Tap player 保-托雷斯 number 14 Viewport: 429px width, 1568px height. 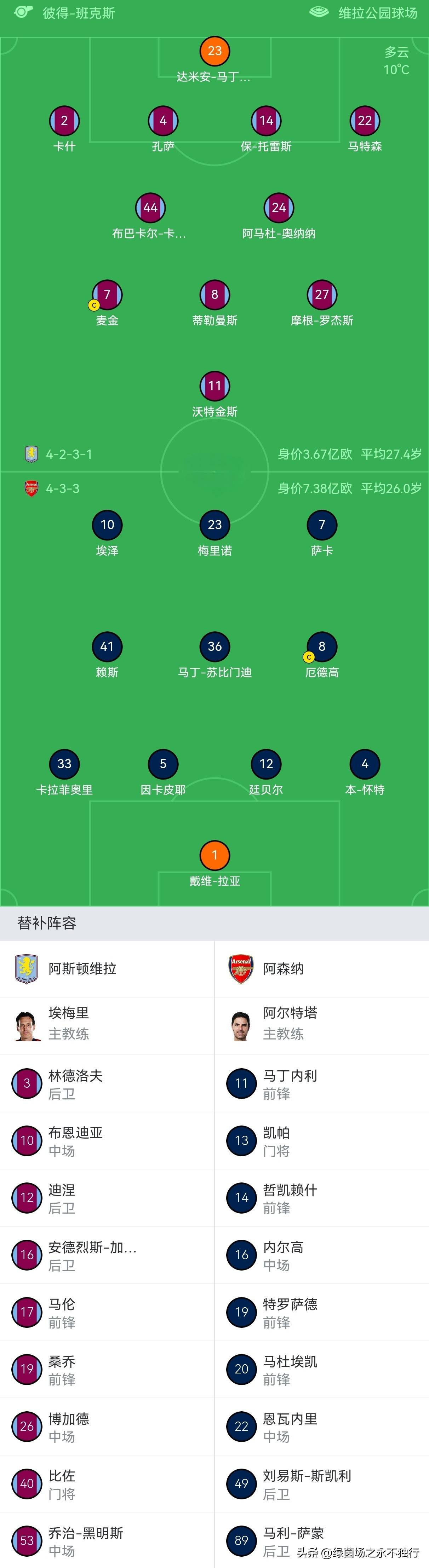coord(266,121)
